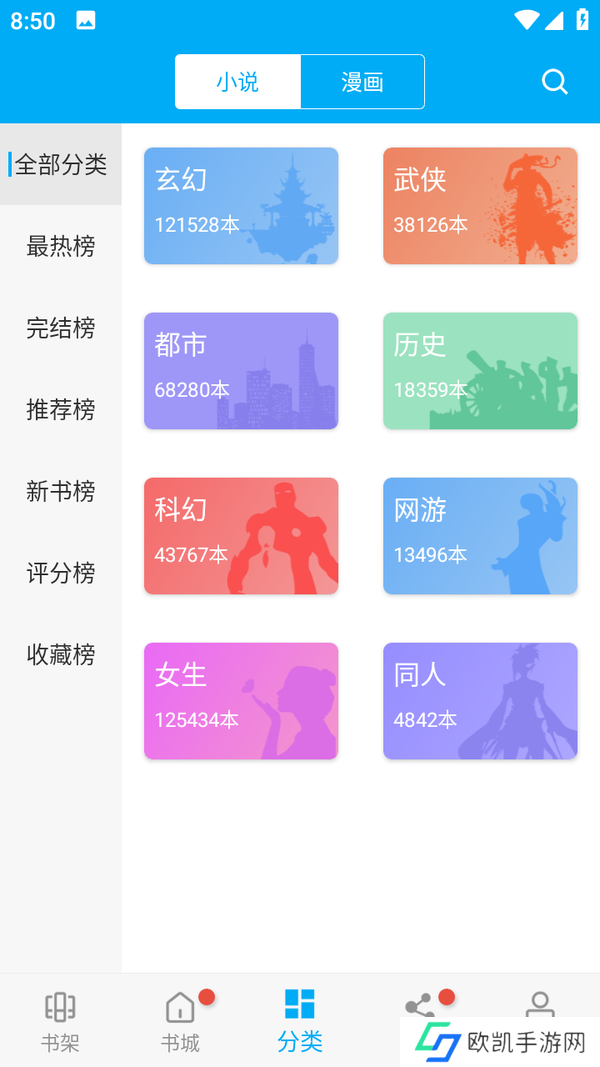This screenshot has height=1067, width=600.
Task: View the 女生 category
Action: point(241,701)
